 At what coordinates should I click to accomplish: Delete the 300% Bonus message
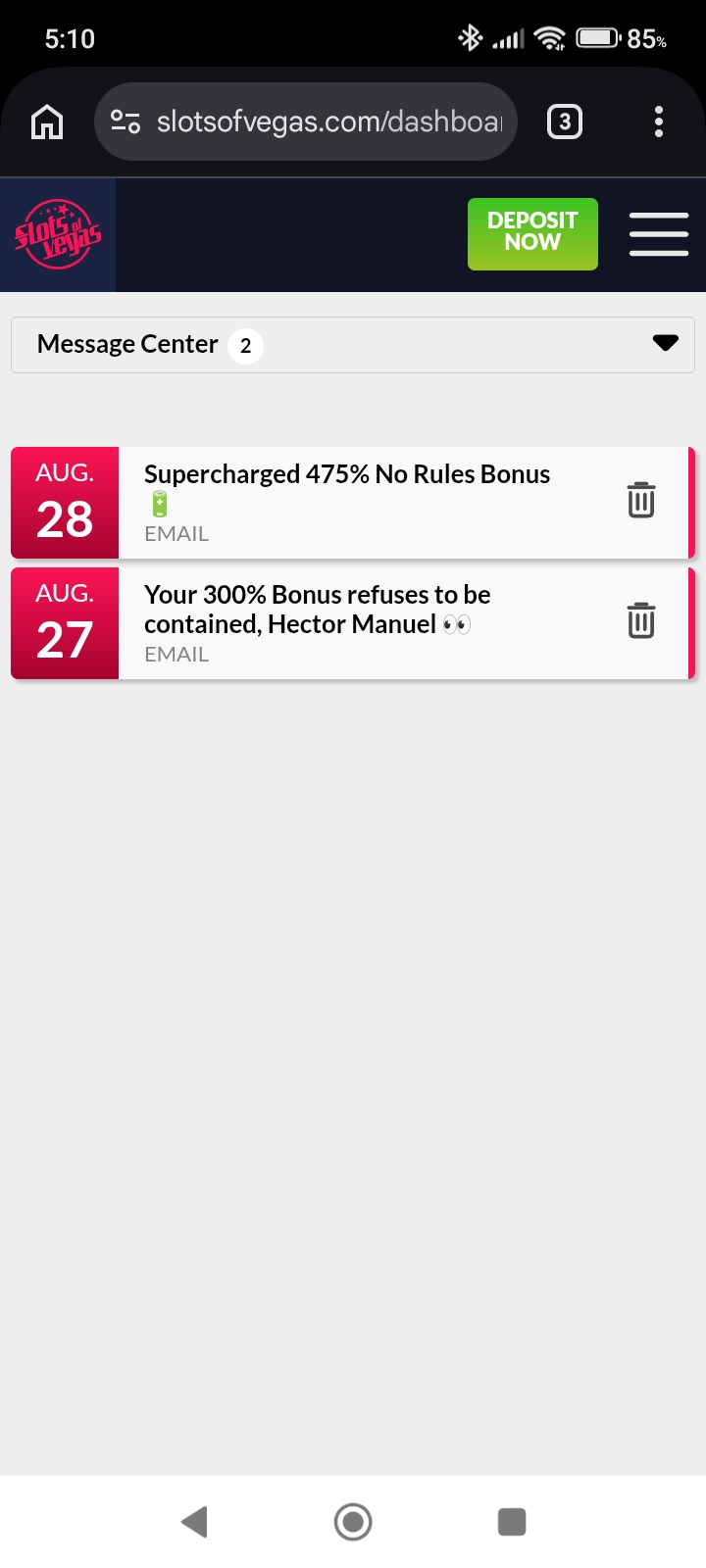641,620
